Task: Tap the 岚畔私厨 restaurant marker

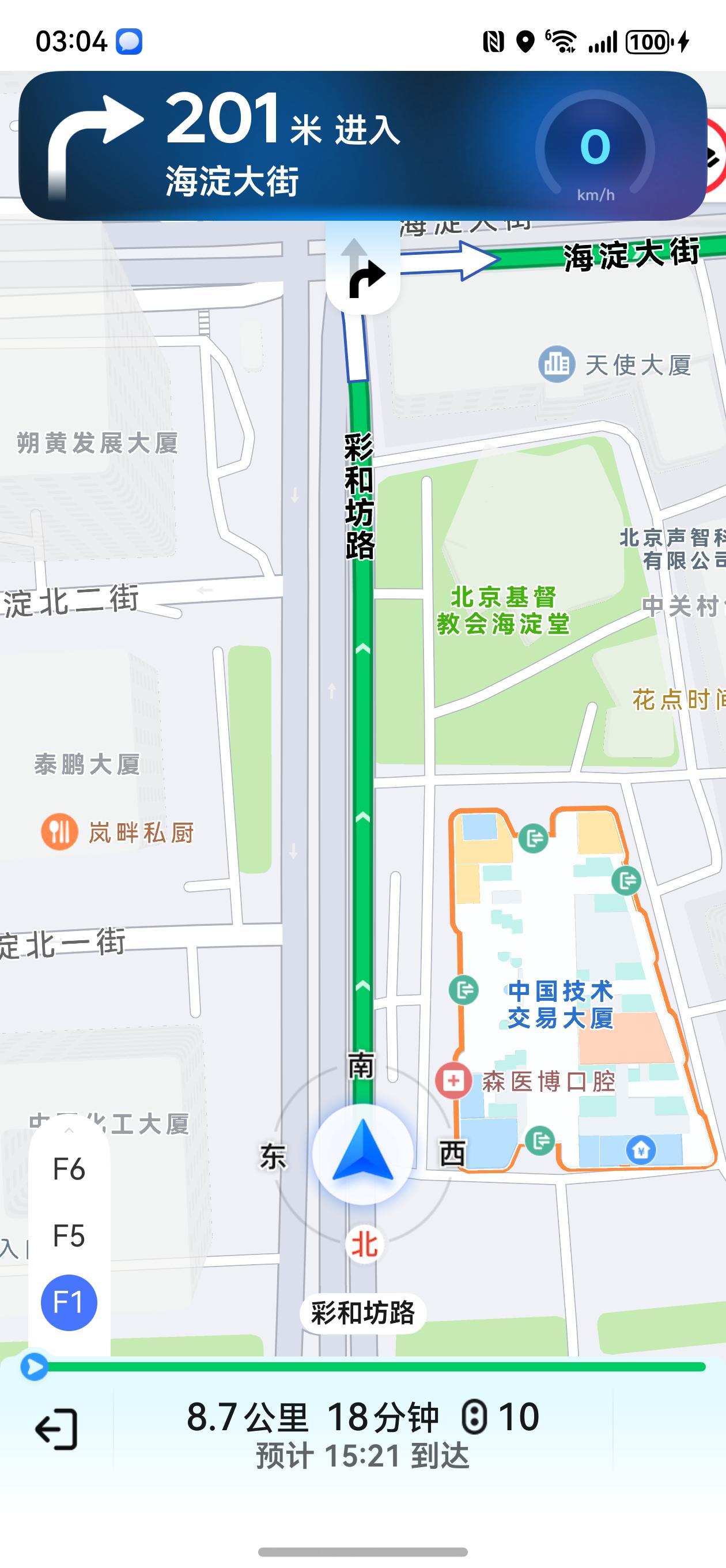Action: (60, 831)
